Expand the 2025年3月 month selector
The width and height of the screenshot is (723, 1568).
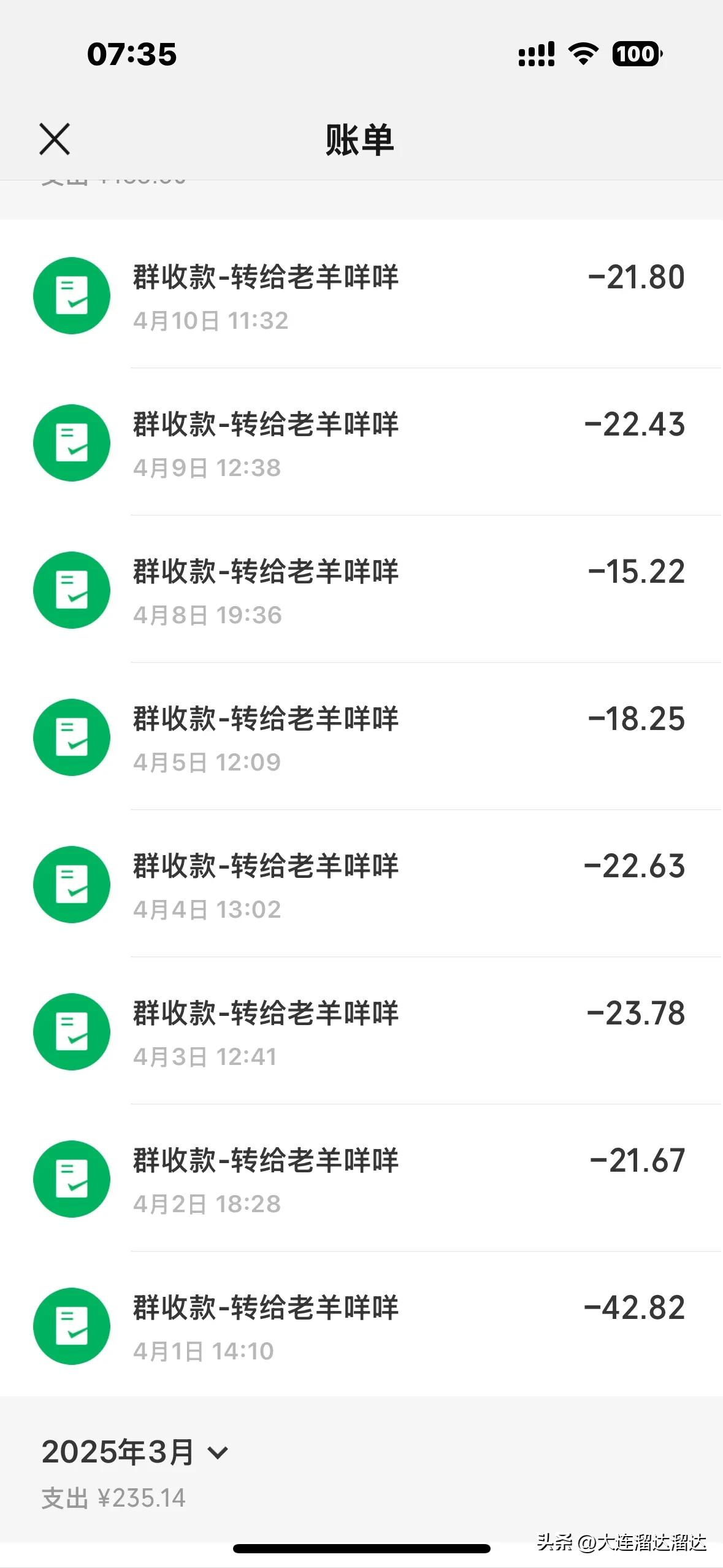coord(135,1453)
